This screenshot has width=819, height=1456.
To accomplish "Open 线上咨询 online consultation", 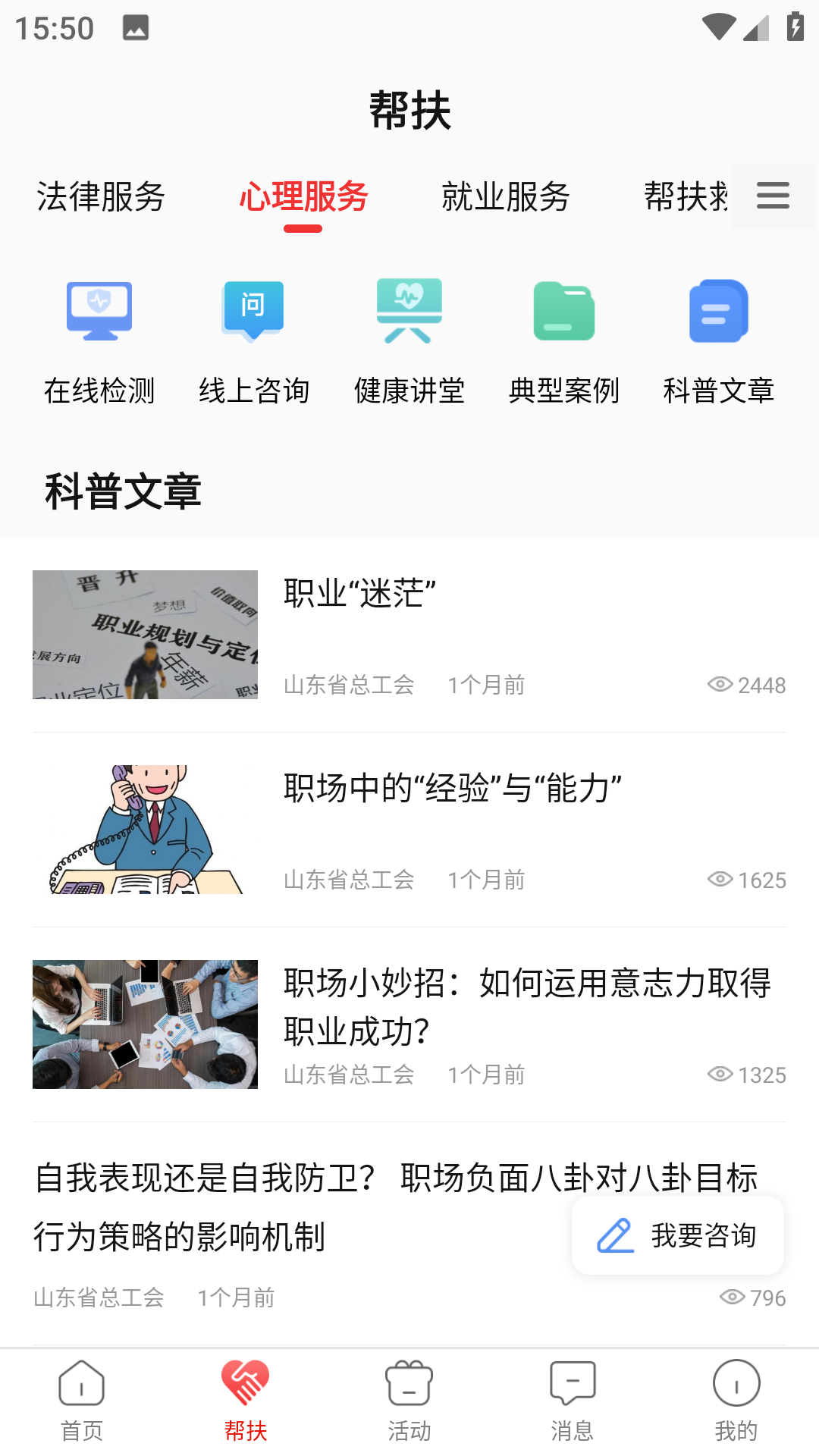I will (x=254, y=341).
